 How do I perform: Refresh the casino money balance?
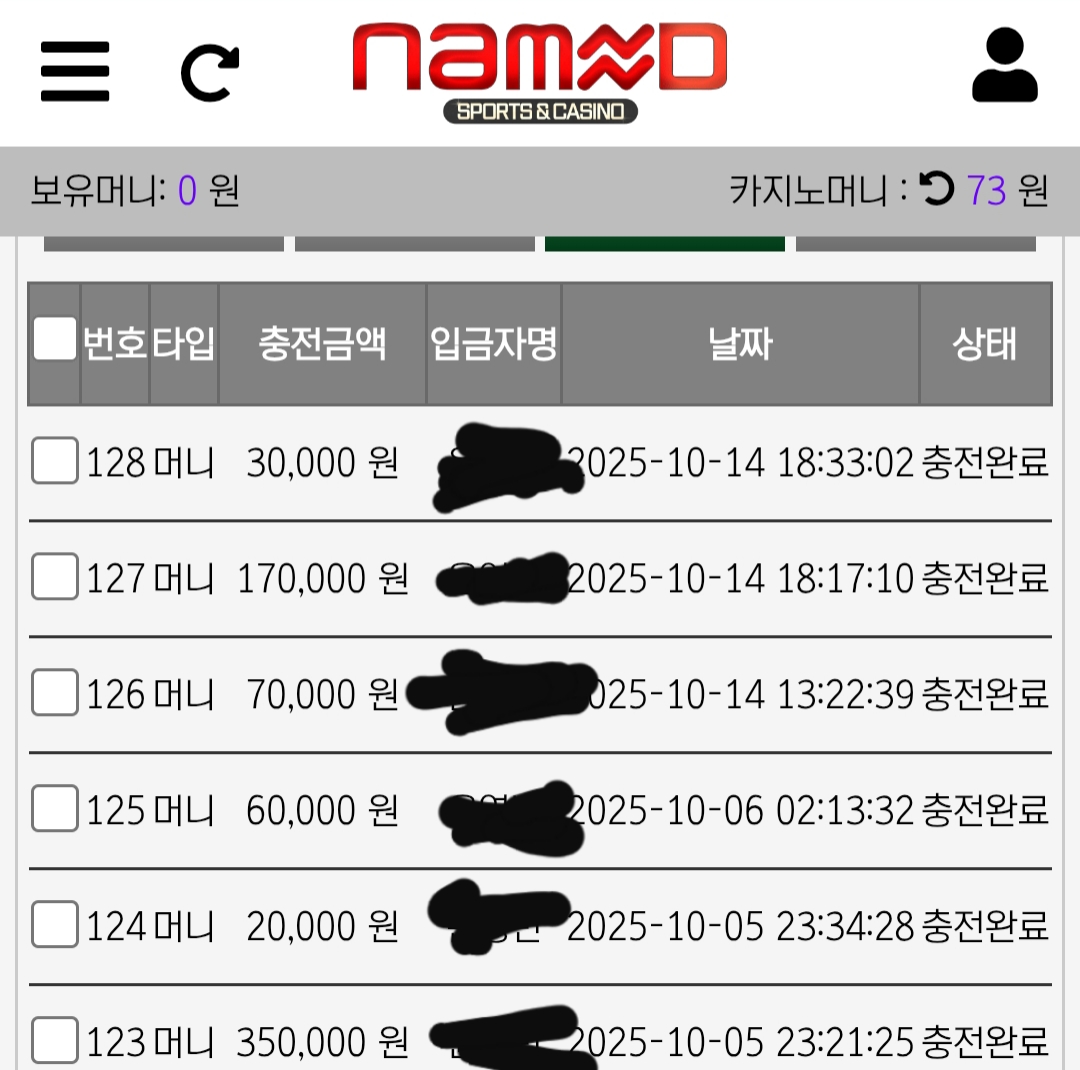[x=937, y=188]
